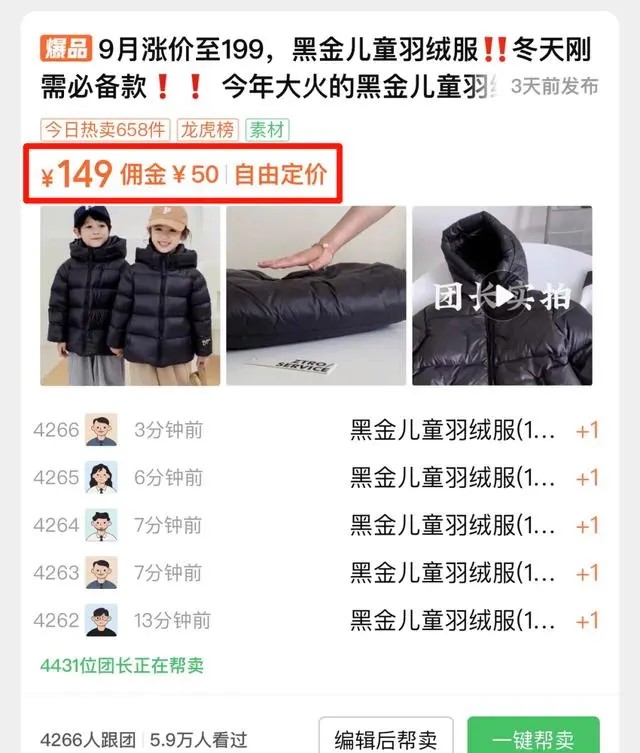
Task: Open the 素材 tag
Action: (x=267, y=130)
